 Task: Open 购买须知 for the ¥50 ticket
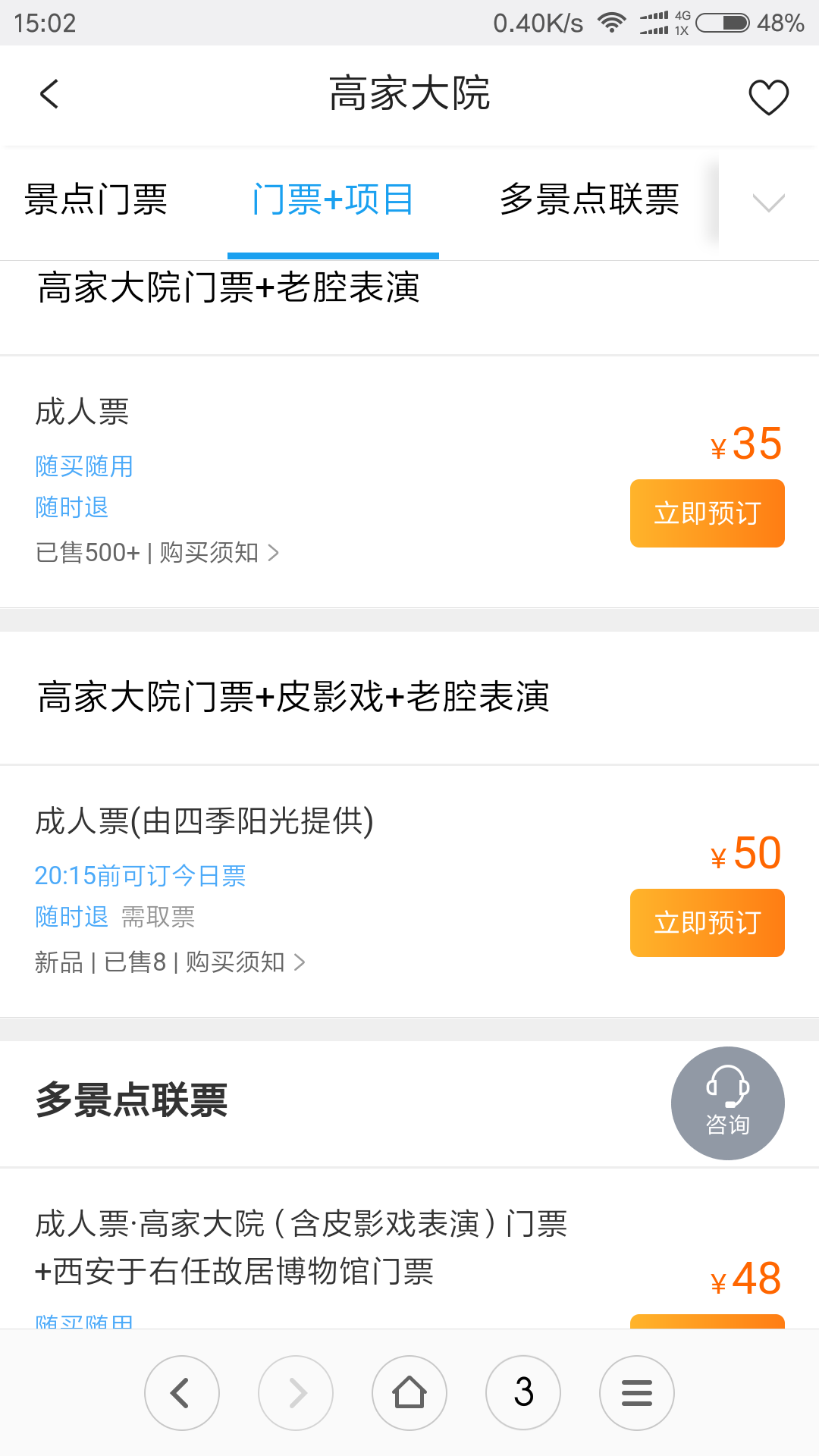click(x=246, y=962)
